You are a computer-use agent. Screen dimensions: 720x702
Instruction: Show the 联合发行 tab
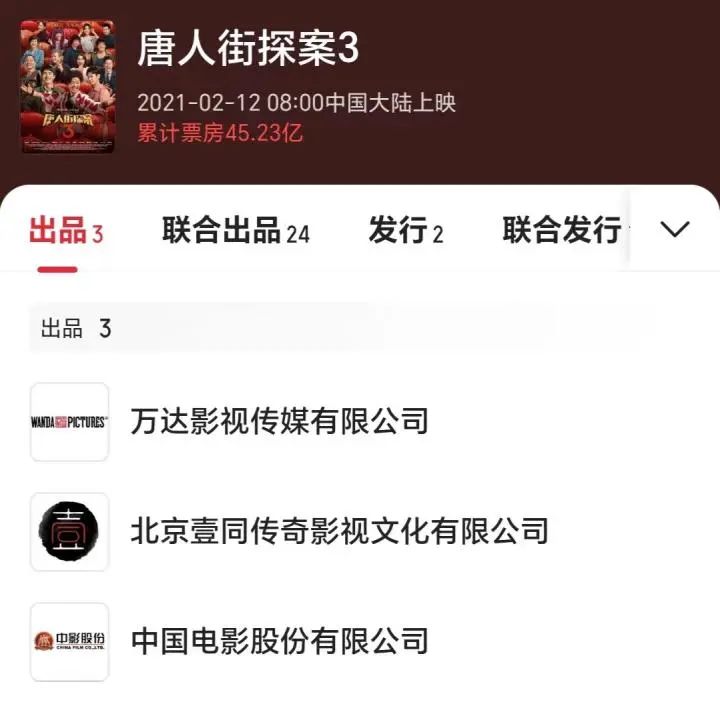[562, 231]
